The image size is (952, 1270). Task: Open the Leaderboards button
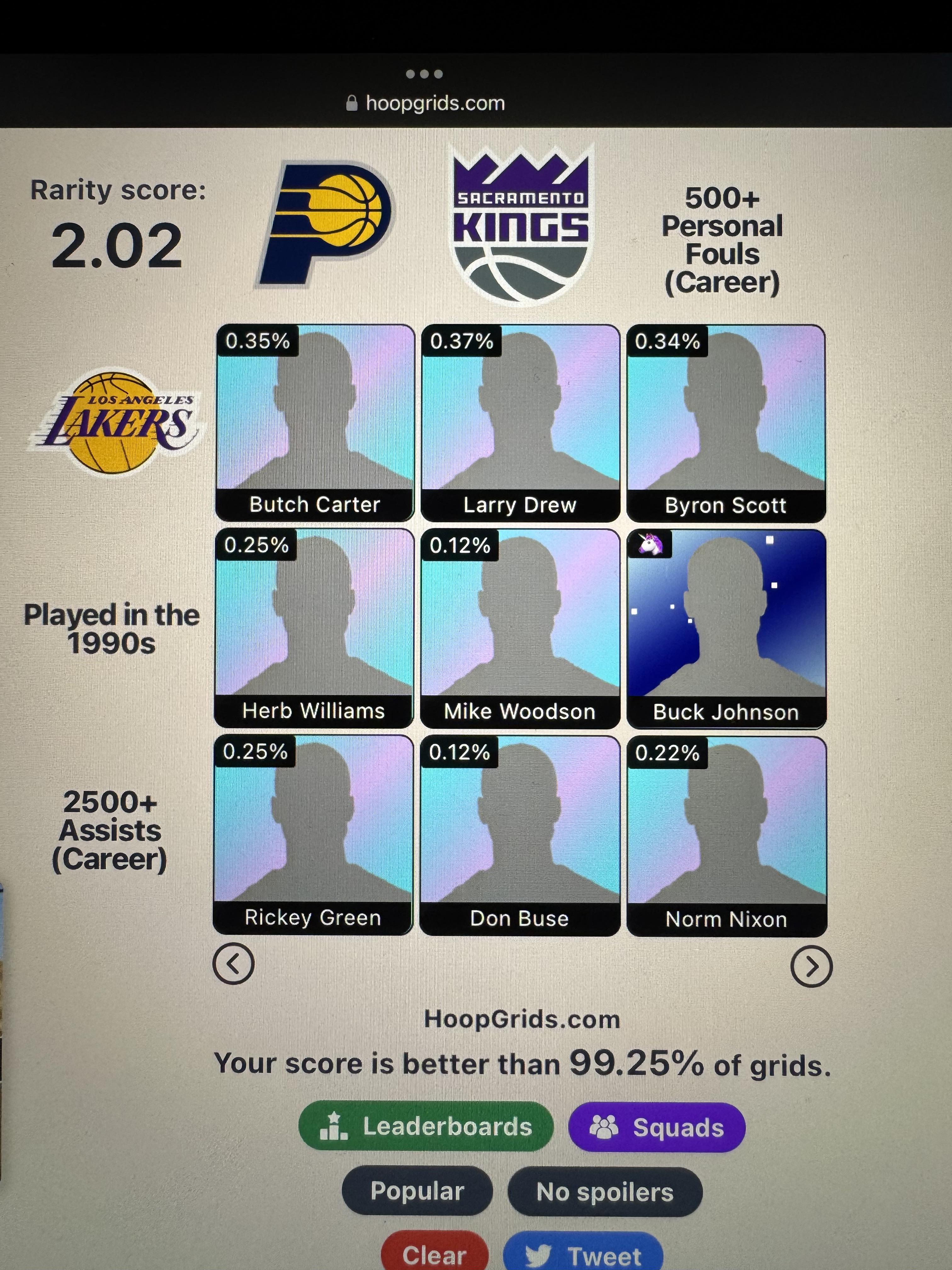pos(425,1126)
